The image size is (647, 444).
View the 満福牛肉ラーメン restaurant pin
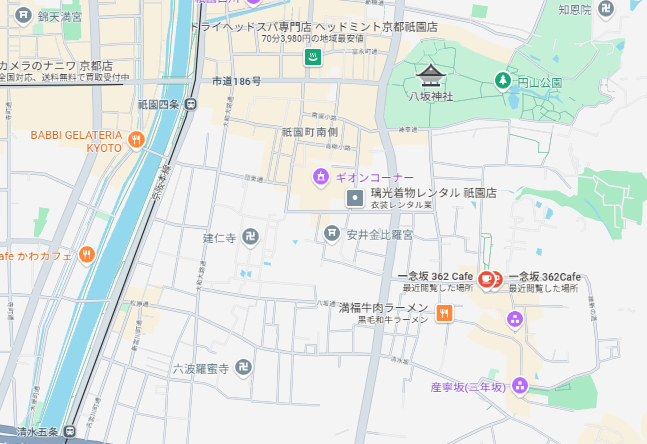pyautogui.click(x=444, y=313)
